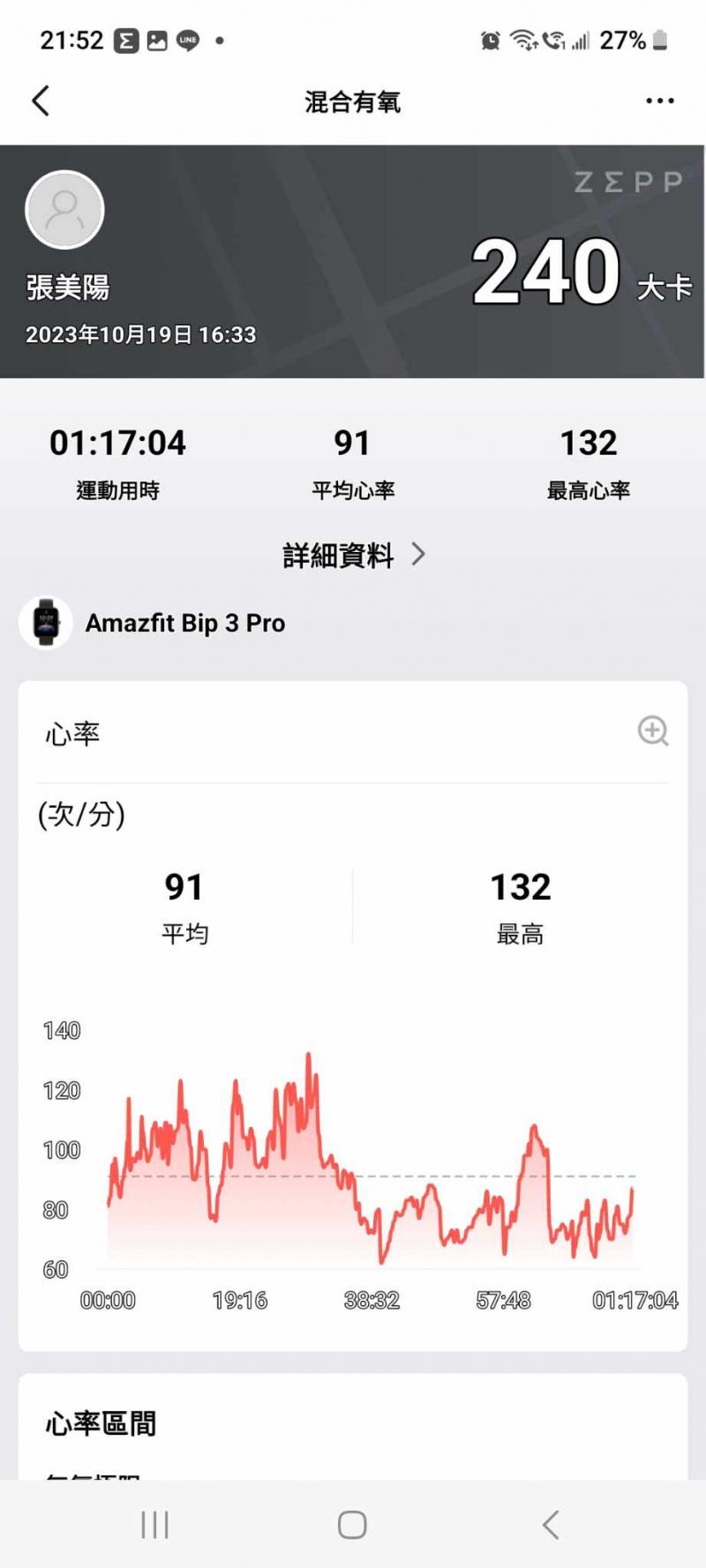Image resolution: width=706 pixels, height=1568 pixels.
Task: Open the three-dot overflow menu
Action: tap(659, 101)
